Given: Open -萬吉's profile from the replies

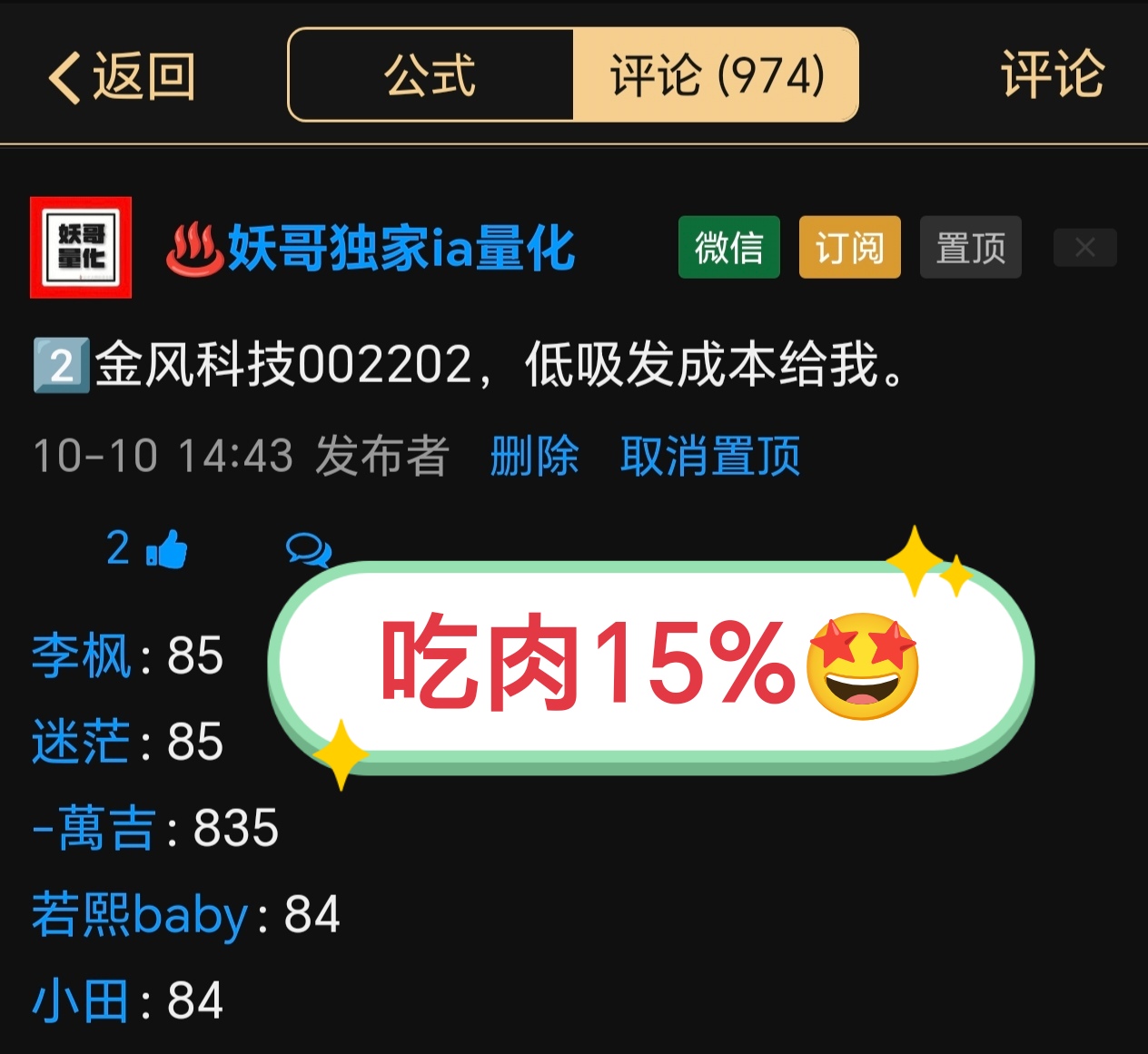Looking at the screenshot, I should tap(94, 828).
